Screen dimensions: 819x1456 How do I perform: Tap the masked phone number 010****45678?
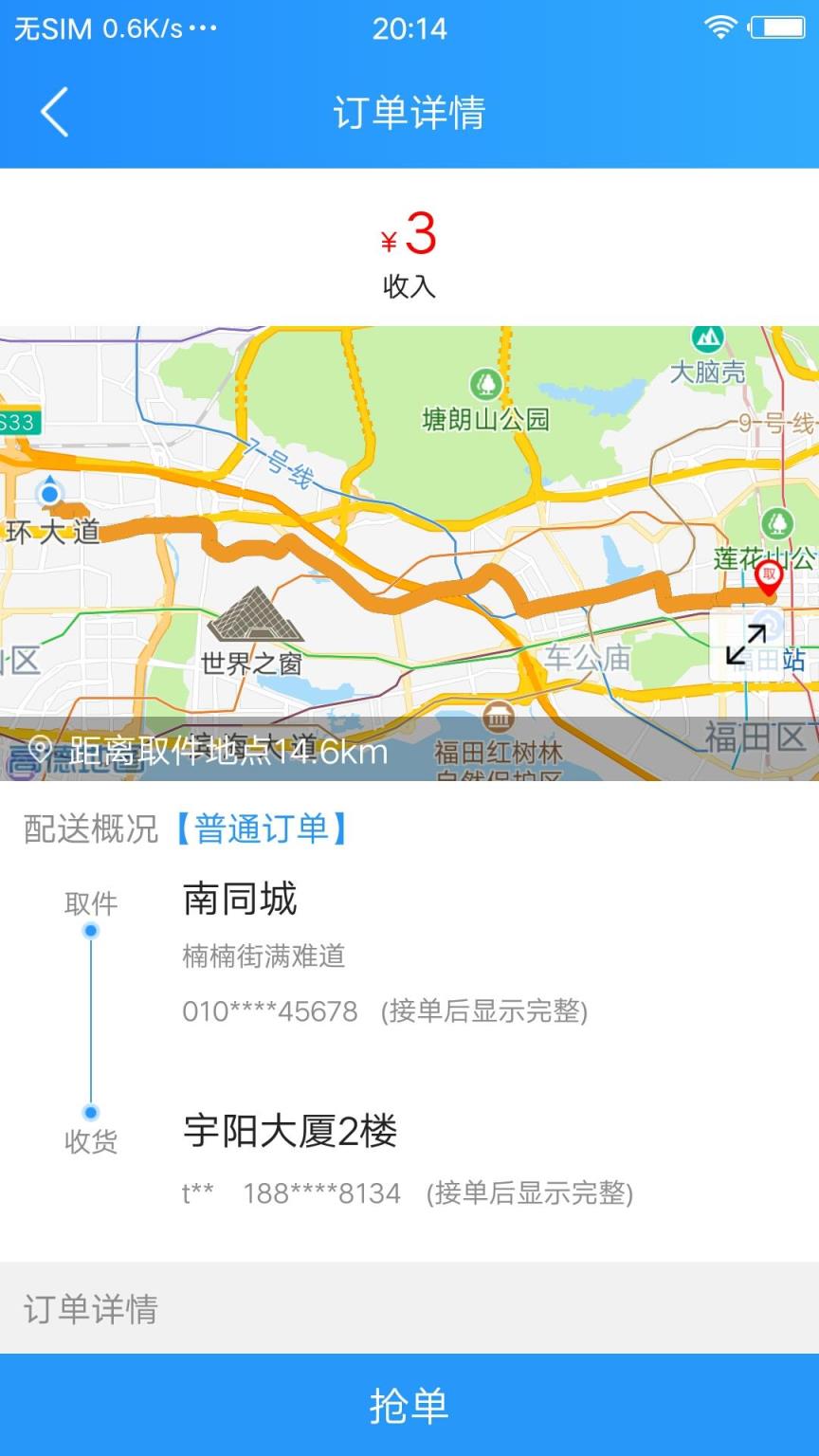(x=267, y=1011)
